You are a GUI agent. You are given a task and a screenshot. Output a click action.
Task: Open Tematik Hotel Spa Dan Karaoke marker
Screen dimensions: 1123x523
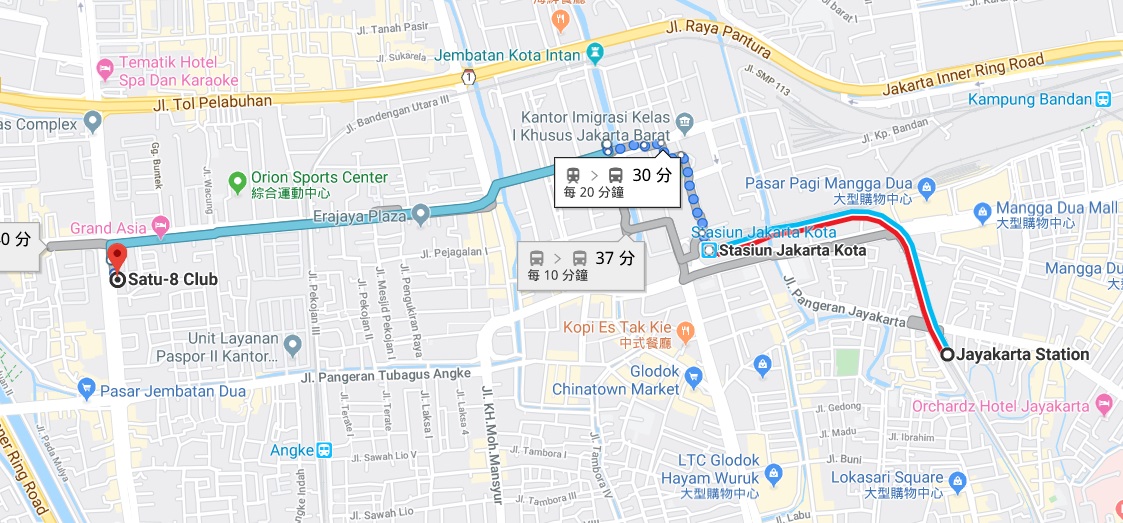coord(105,71)
